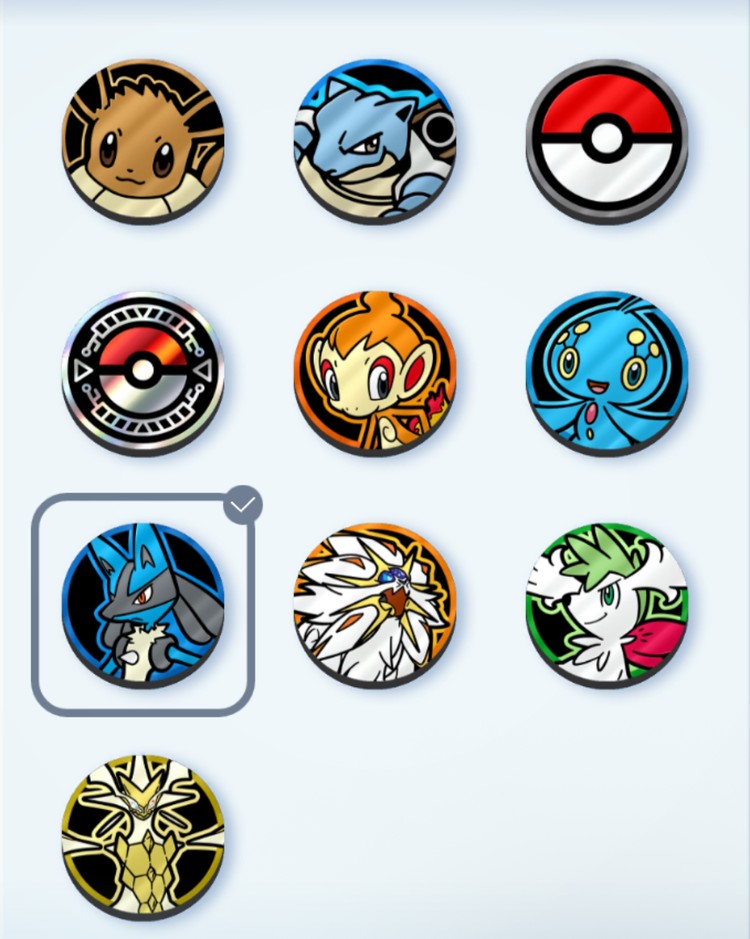Viewport: 750px width, 939px height.
Task: Choose the Chimchar coin
Action: (x=375, y=372)
